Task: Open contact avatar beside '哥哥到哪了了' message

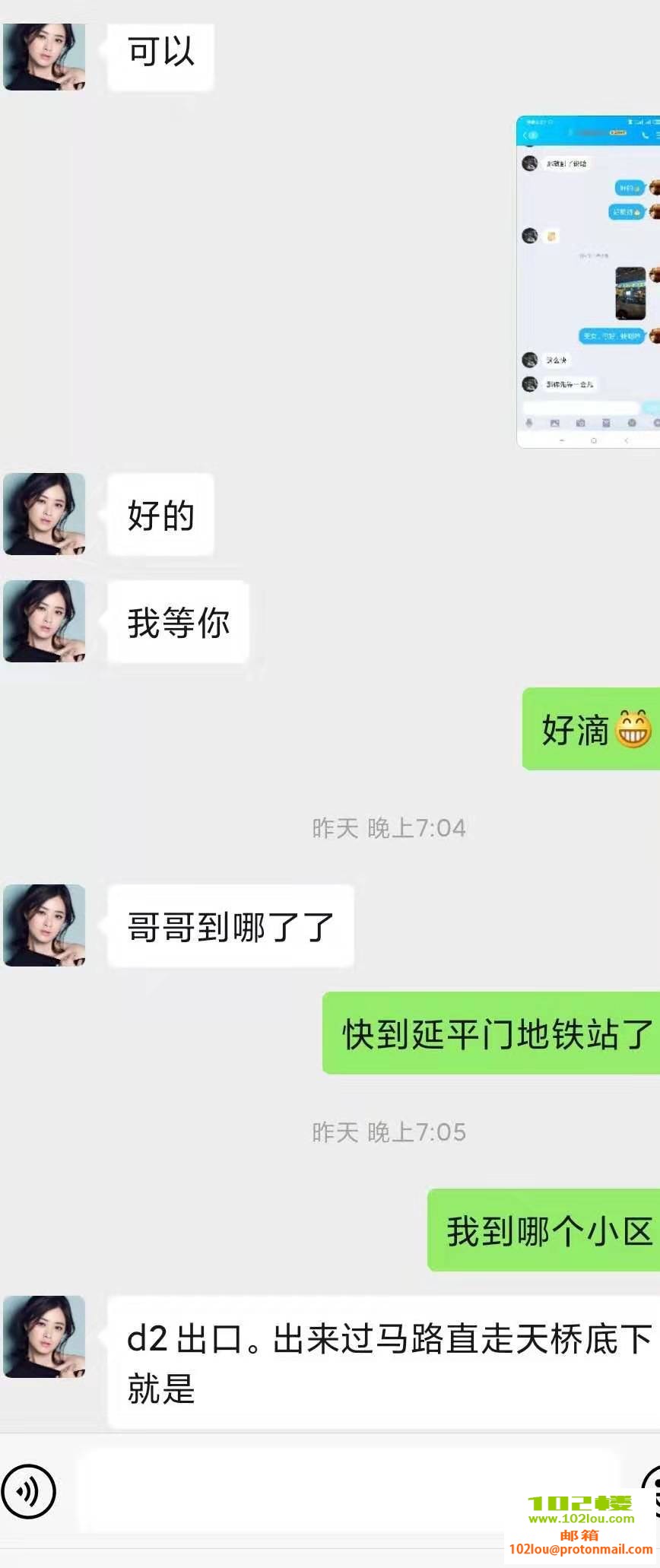Action: [44, 925]
